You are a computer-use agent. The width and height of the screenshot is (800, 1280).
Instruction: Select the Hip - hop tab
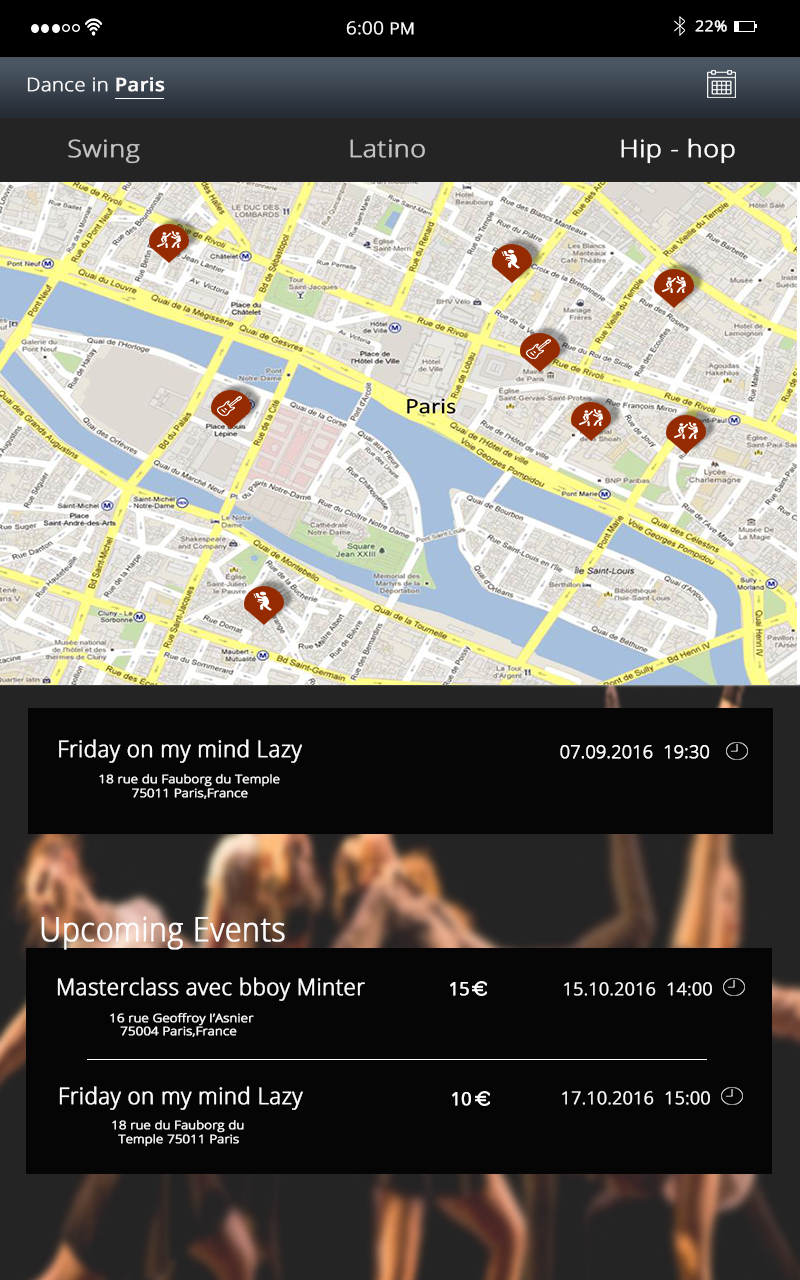(x=677, y=149)
